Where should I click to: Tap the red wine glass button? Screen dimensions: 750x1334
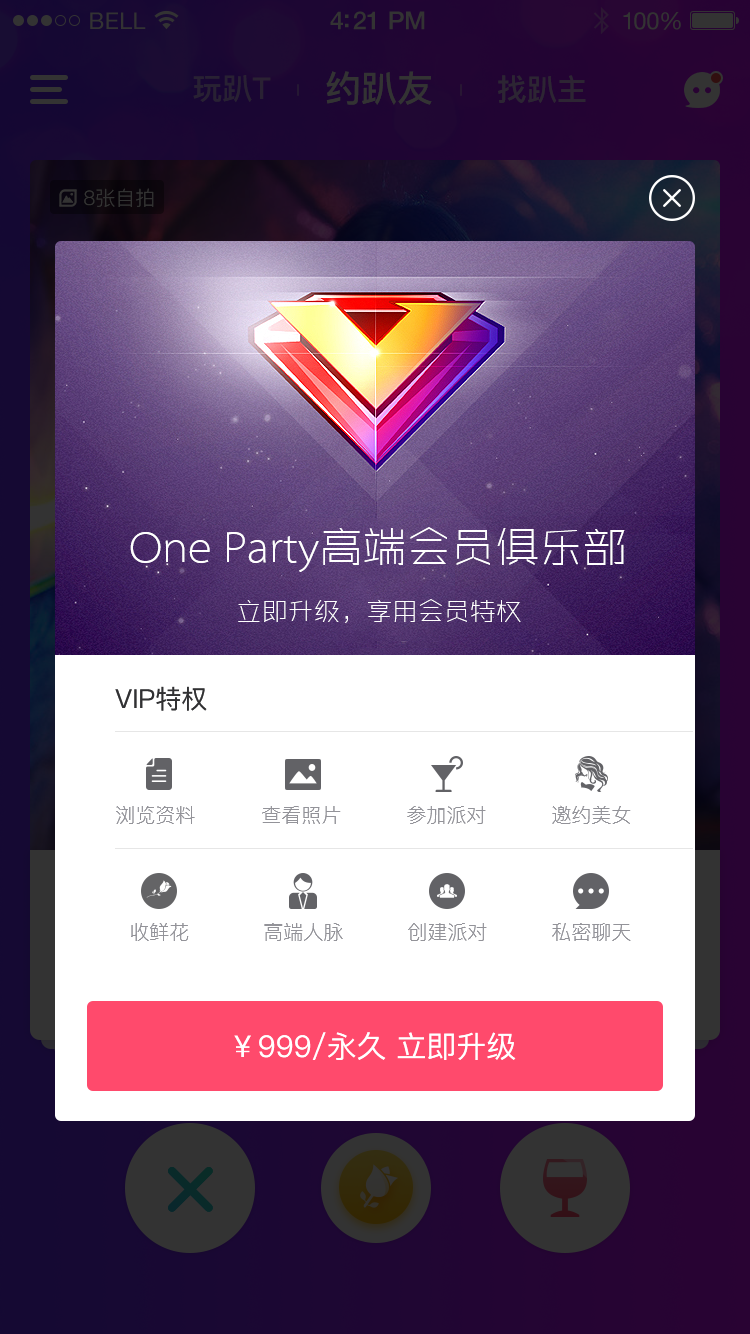coord(565,1188)
